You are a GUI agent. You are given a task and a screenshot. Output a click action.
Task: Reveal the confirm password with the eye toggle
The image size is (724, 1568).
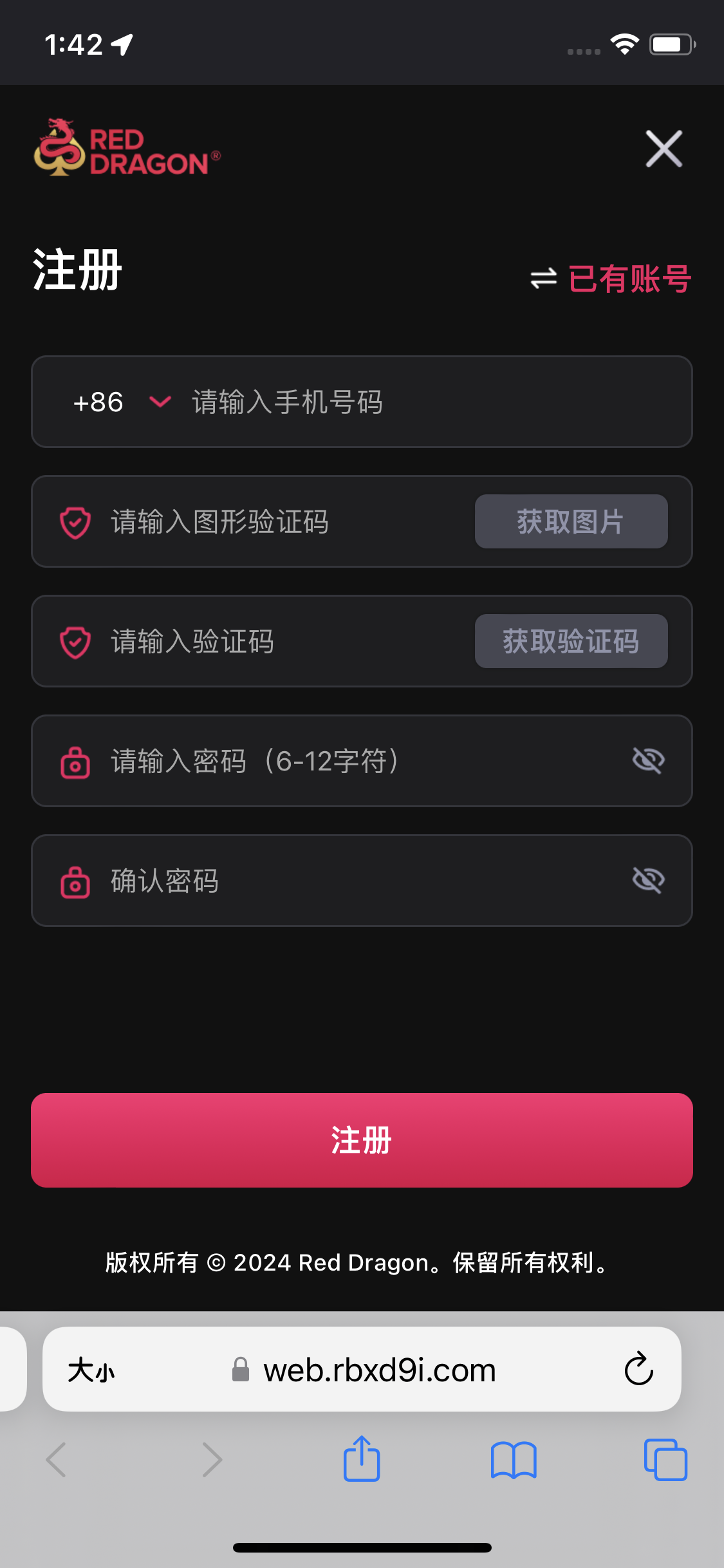point(649,880)
